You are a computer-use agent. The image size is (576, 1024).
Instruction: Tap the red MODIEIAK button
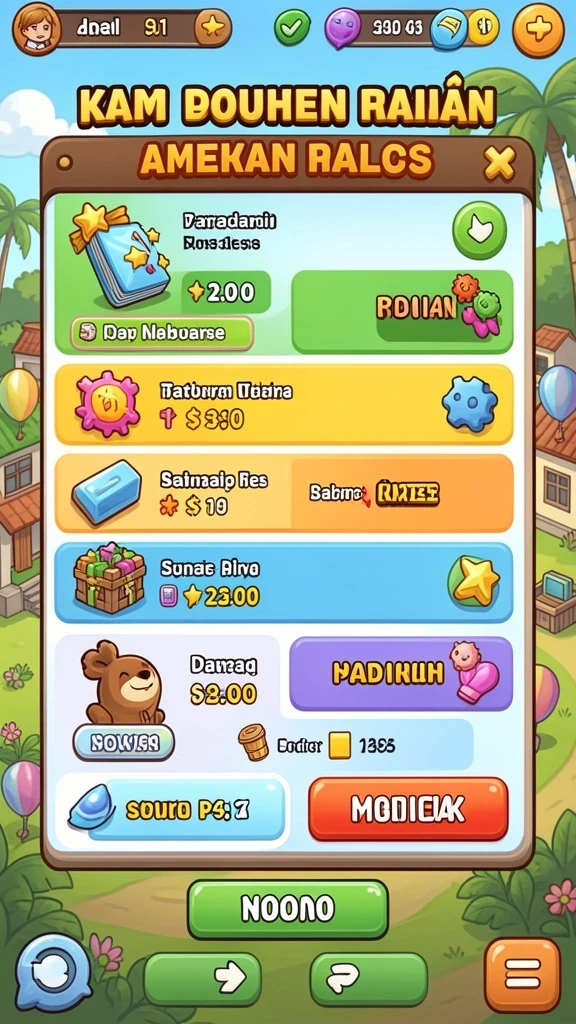(x=408, y=809)
